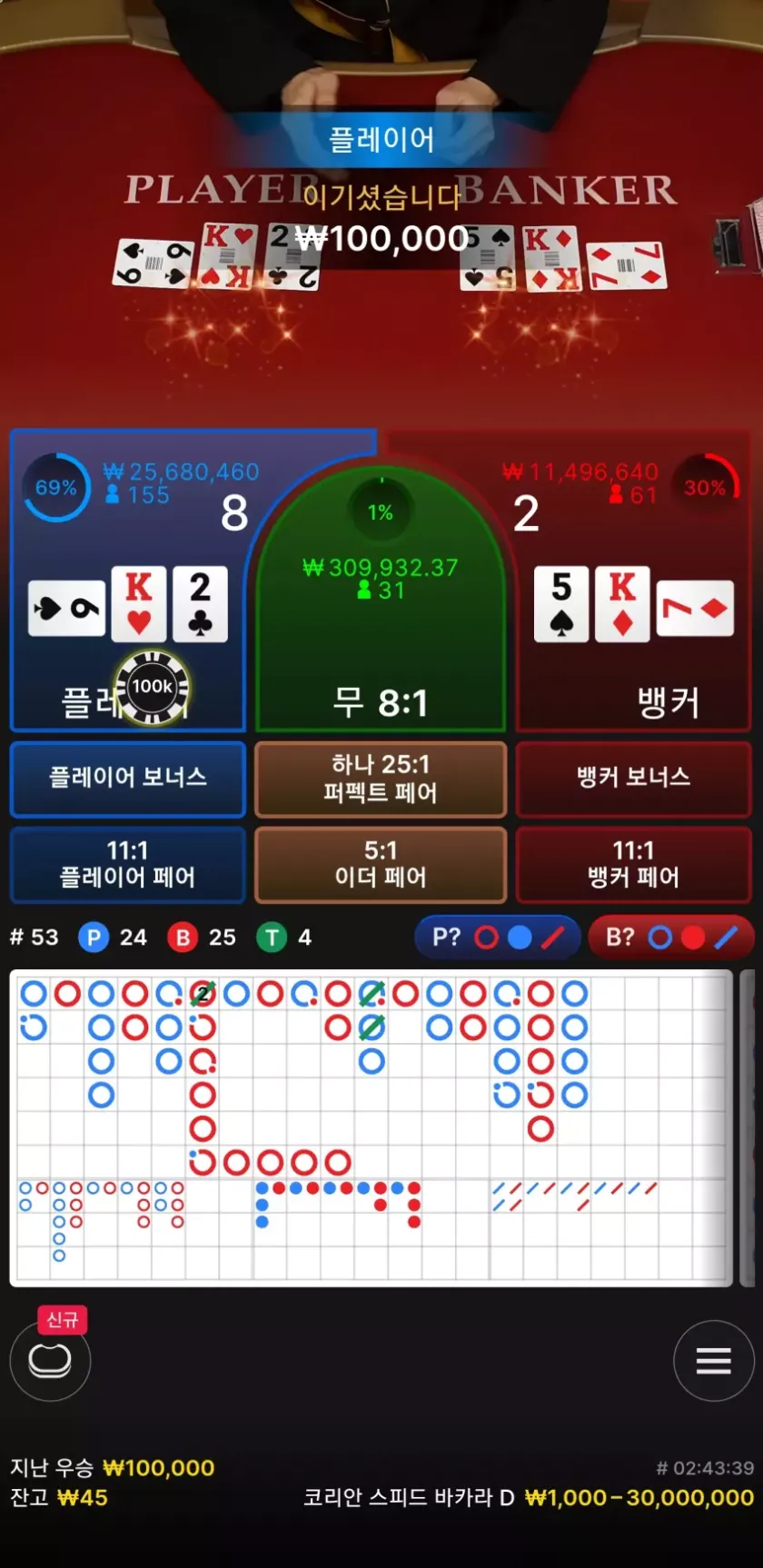Open the chat bubble marked 신규
The image size is (763, 1568).
[x=50, y=1360]
